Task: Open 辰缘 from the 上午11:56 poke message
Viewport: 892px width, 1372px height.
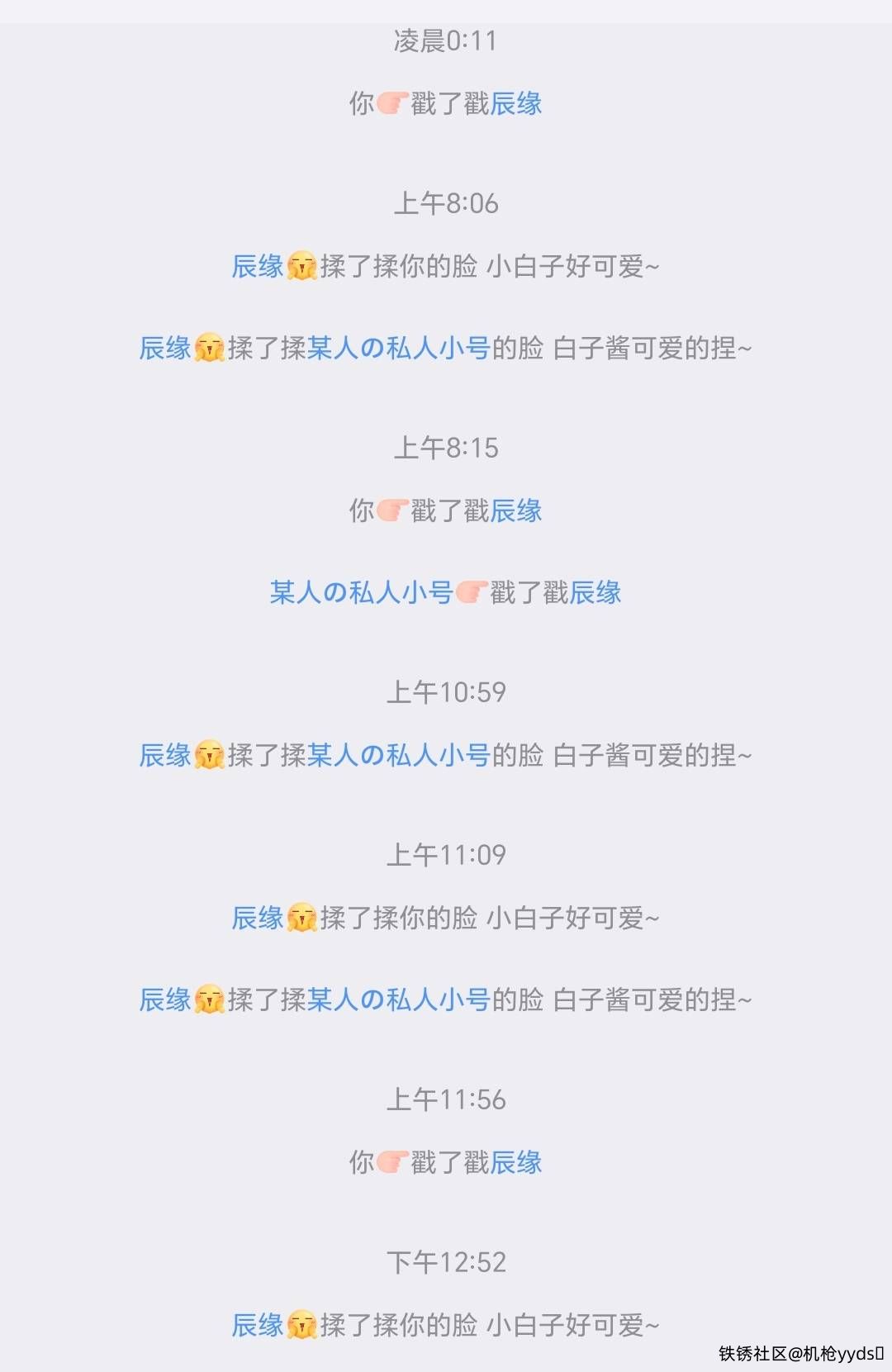Action: [x=516, y=1162]
